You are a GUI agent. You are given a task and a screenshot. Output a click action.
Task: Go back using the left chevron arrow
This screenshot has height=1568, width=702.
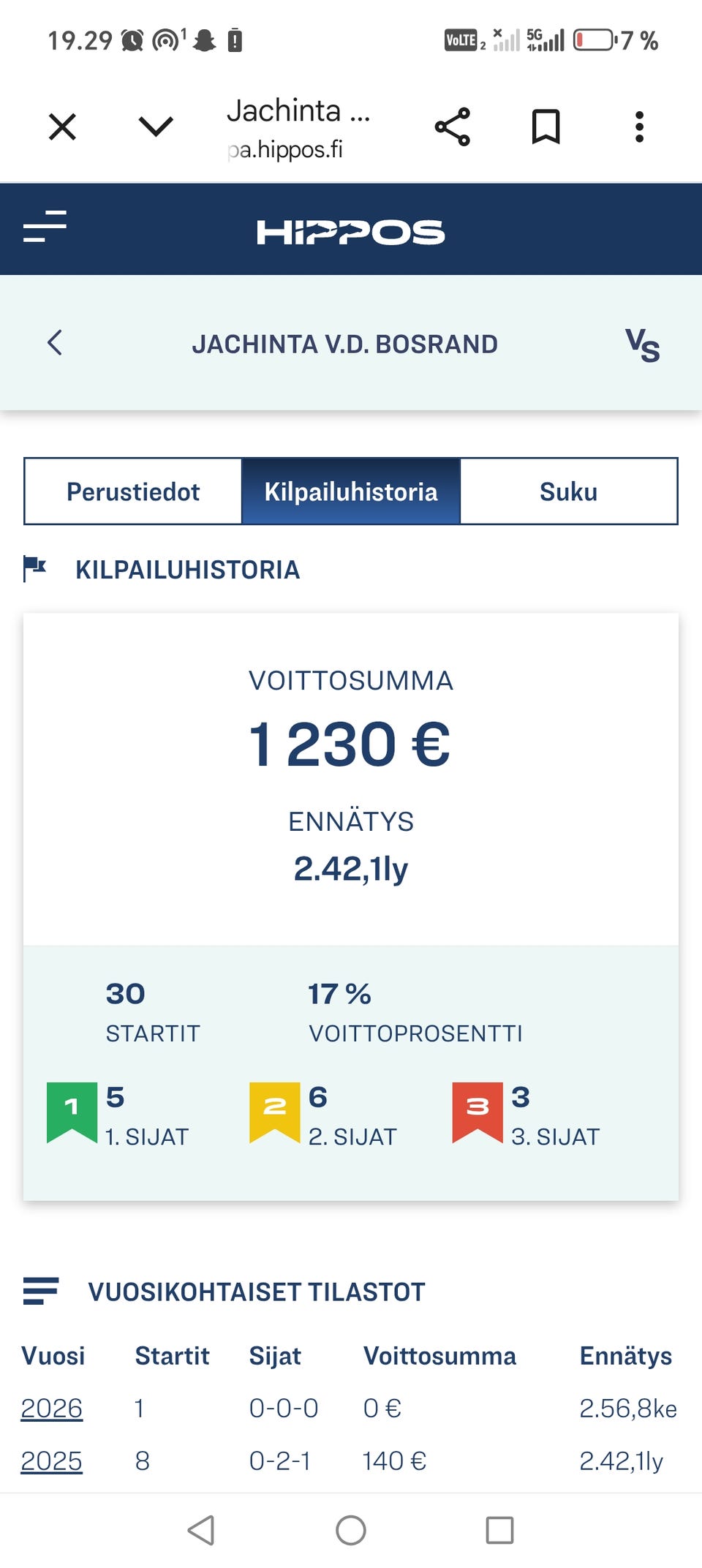coord(54,343)
